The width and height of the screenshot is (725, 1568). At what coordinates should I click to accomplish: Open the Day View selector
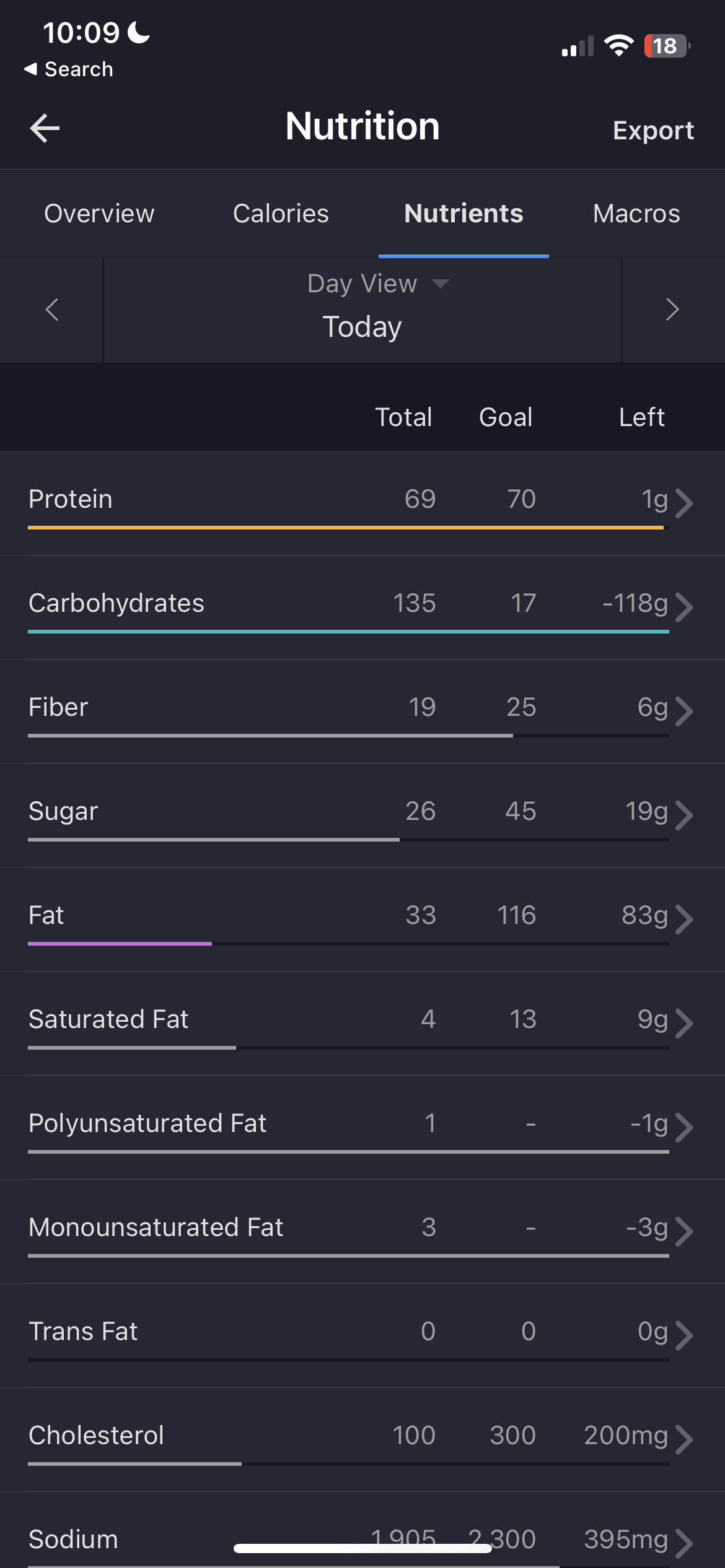378,284
